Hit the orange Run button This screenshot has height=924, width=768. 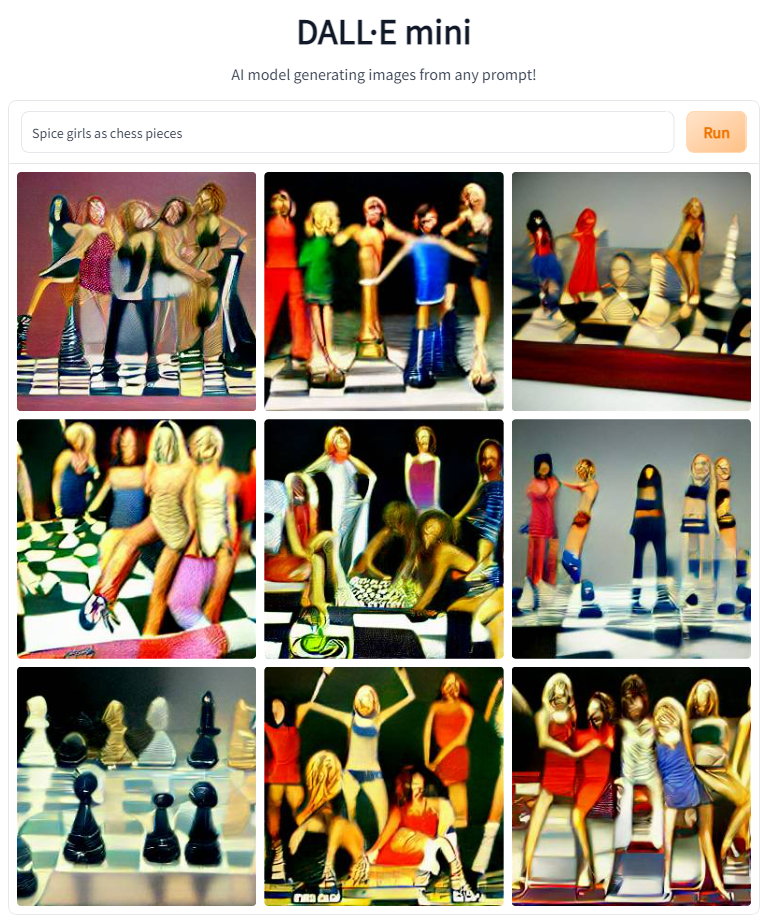(x=716, y=133)
